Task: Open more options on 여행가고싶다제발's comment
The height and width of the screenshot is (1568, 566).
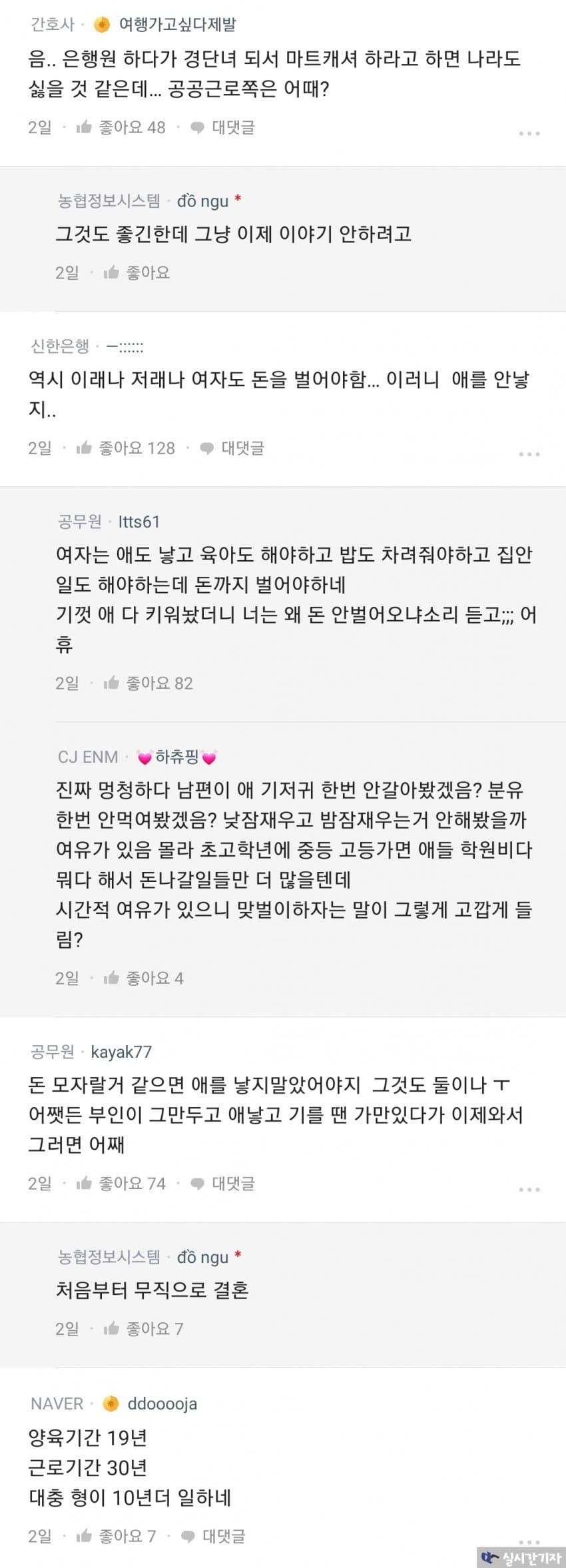Action: point(529,133)
